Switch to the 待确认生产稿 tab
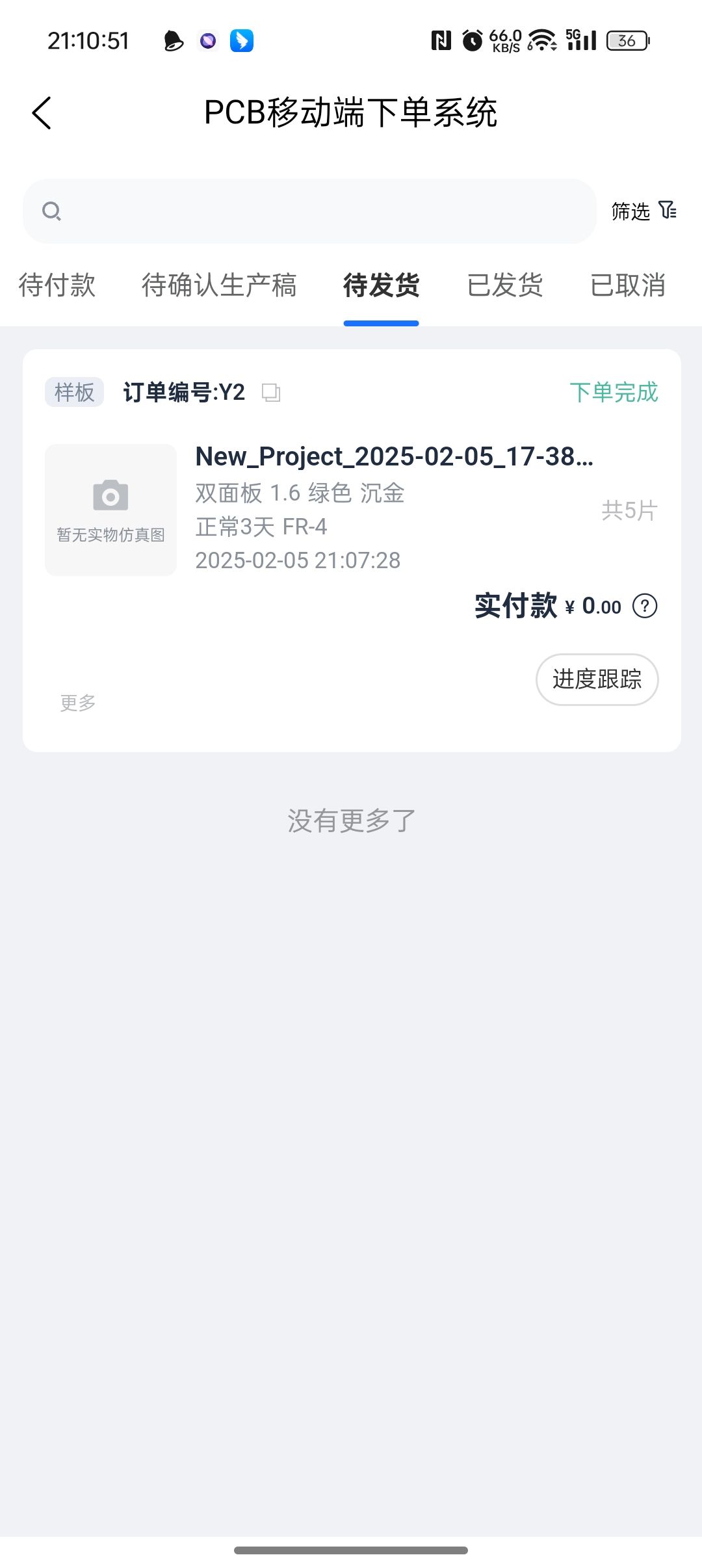The height and width of the screenshot is (1568, 702). [219, 285]
